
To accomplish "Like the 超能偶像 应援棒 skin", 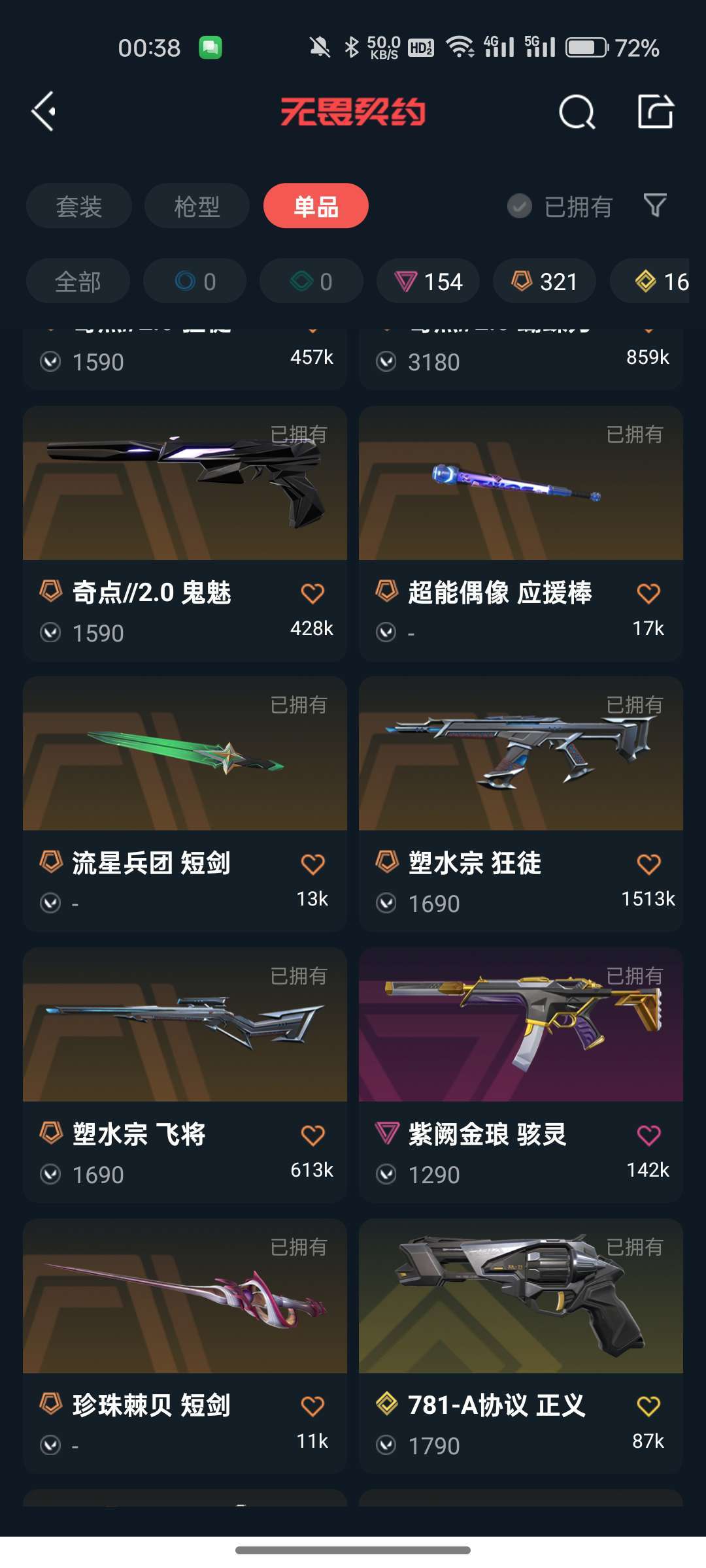I will coord(648,593).
